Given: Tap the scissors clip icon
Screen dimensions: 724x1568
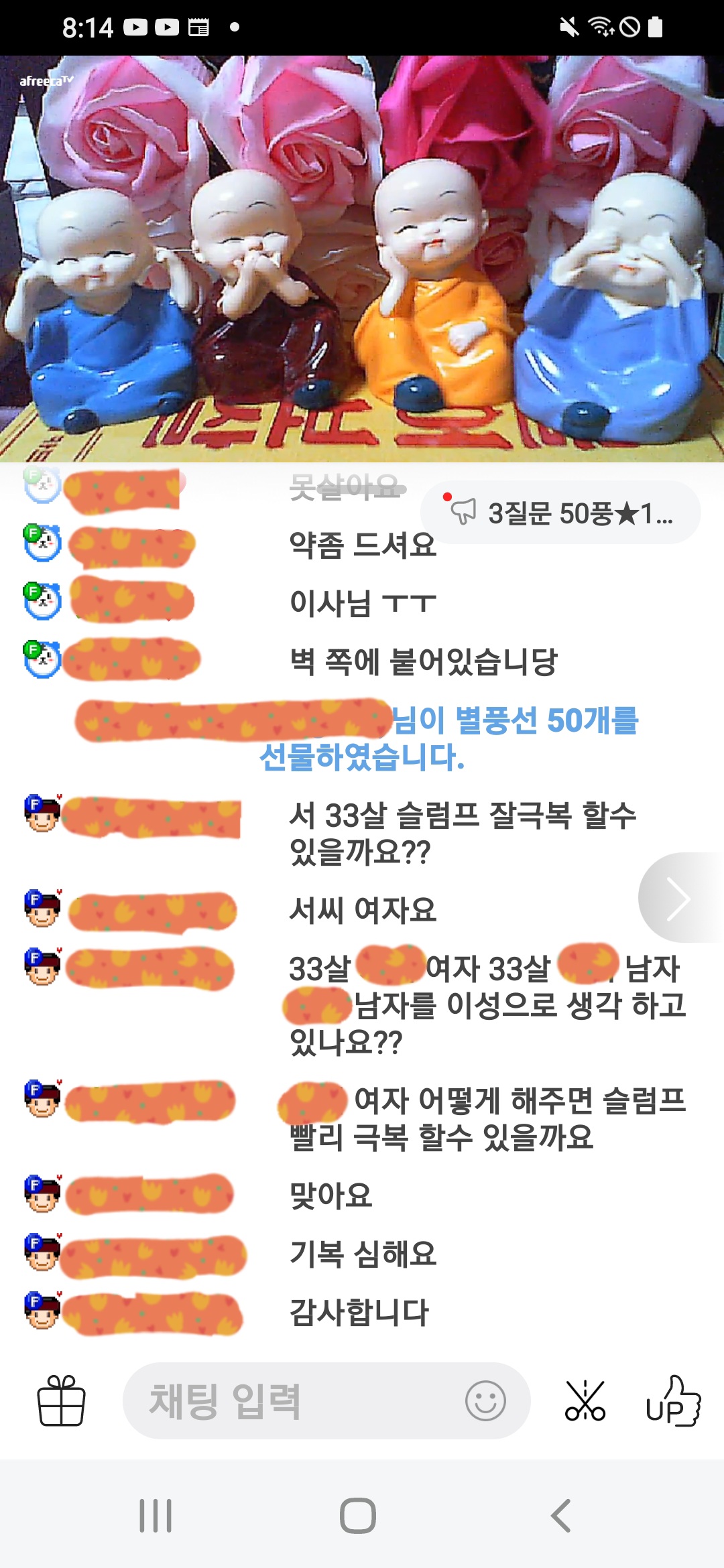Looking at the screenshot, I should pos(585,1400).
